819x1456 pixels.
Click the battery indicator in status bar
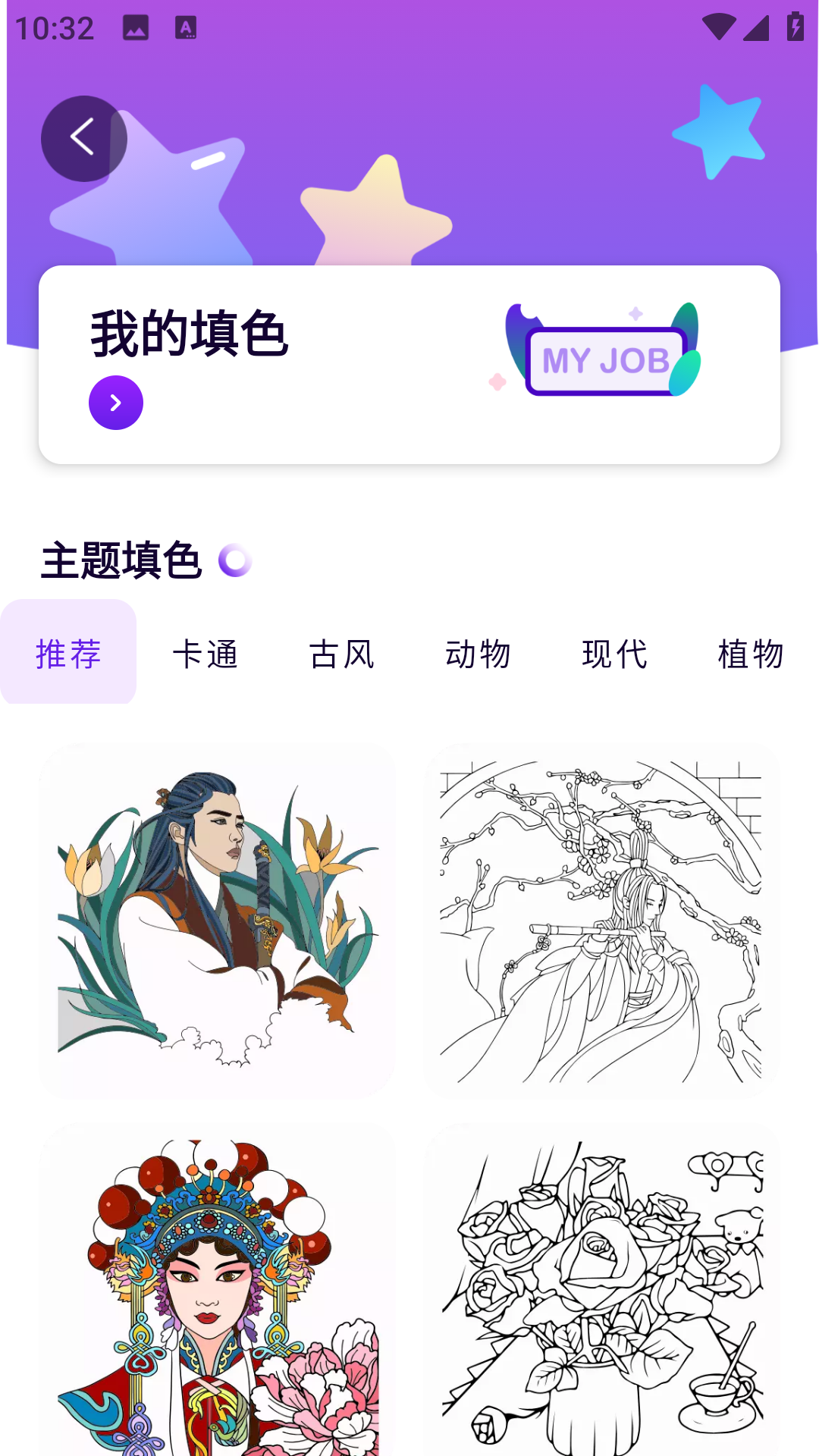click(795, 26)
